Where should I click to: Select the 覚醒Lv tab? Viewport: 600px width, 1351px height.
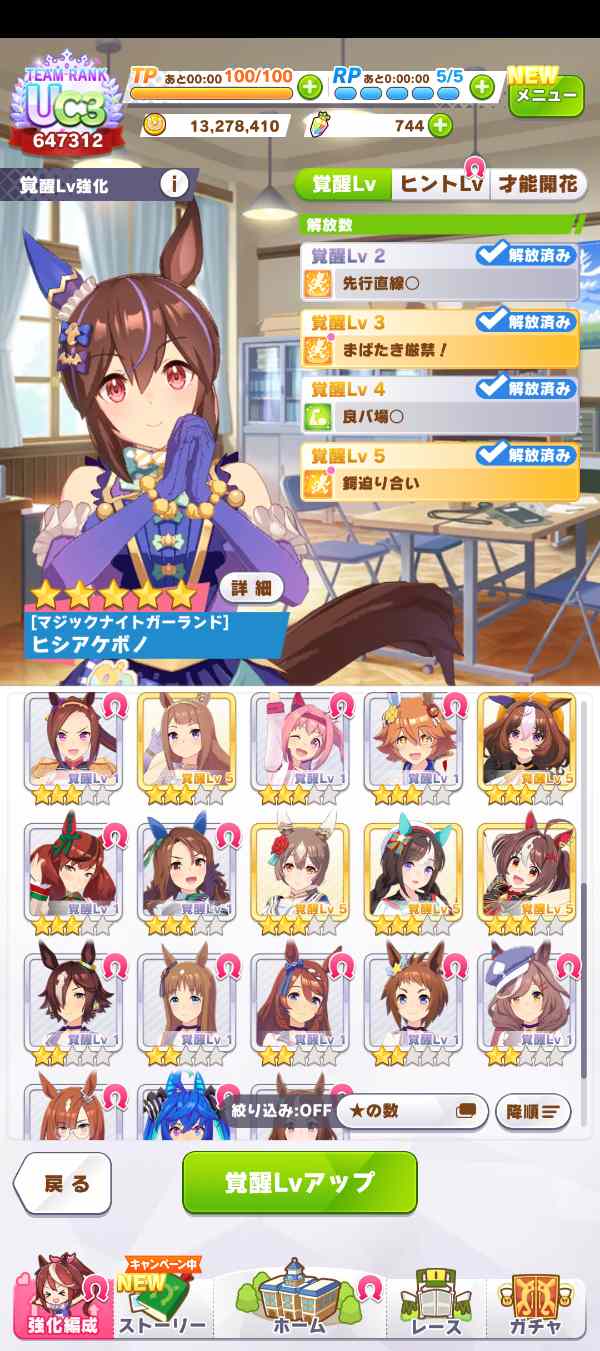click(343, 185)
